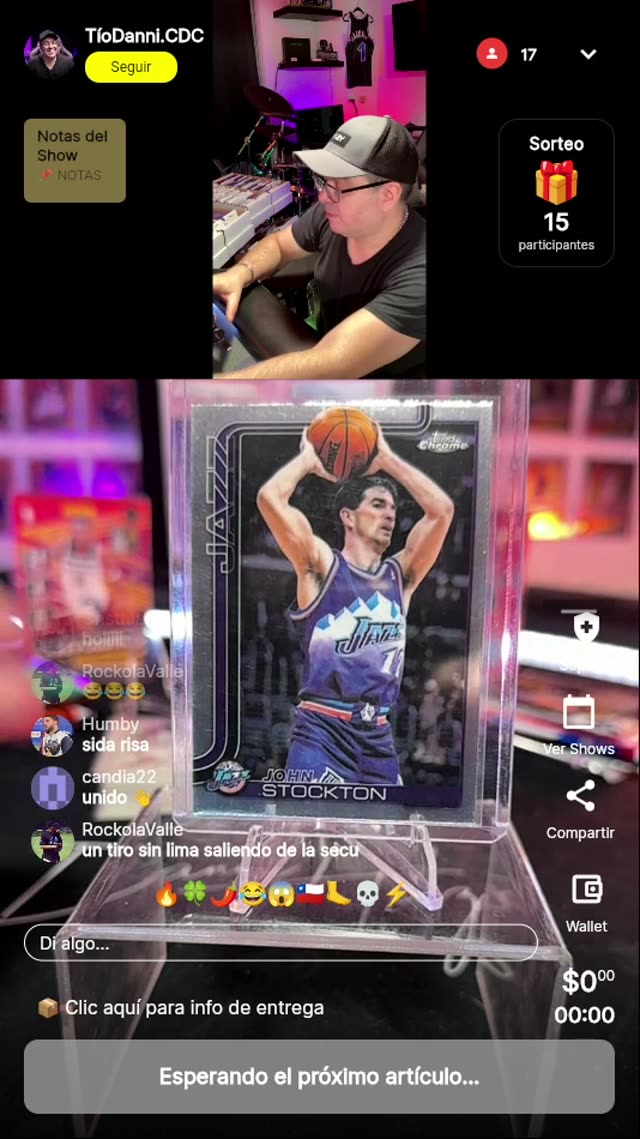Viewport: 640px width, 1139px height.
Task: Open the Sorteo giveaway box
Action: (x=556, y=193)
